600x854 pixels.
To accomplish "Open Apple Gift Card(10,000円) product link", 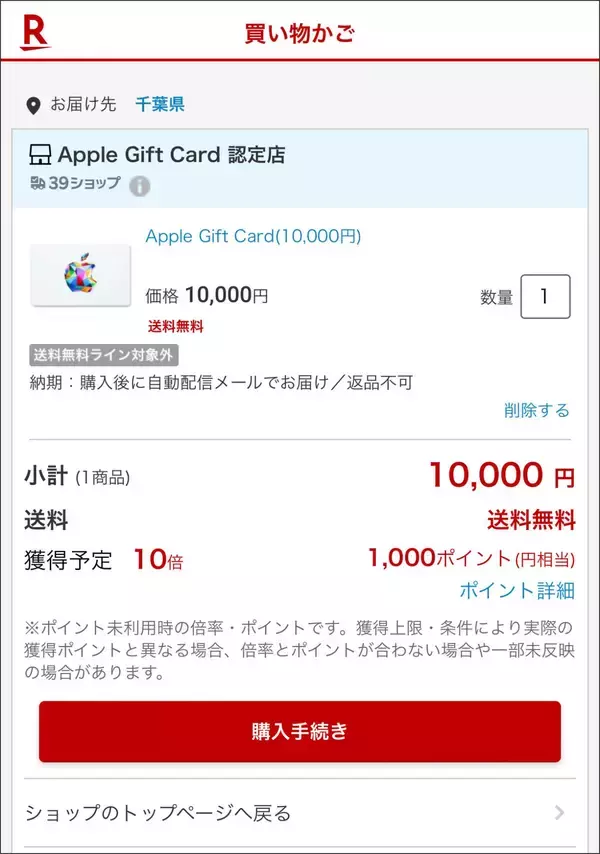I will (253, 237).
